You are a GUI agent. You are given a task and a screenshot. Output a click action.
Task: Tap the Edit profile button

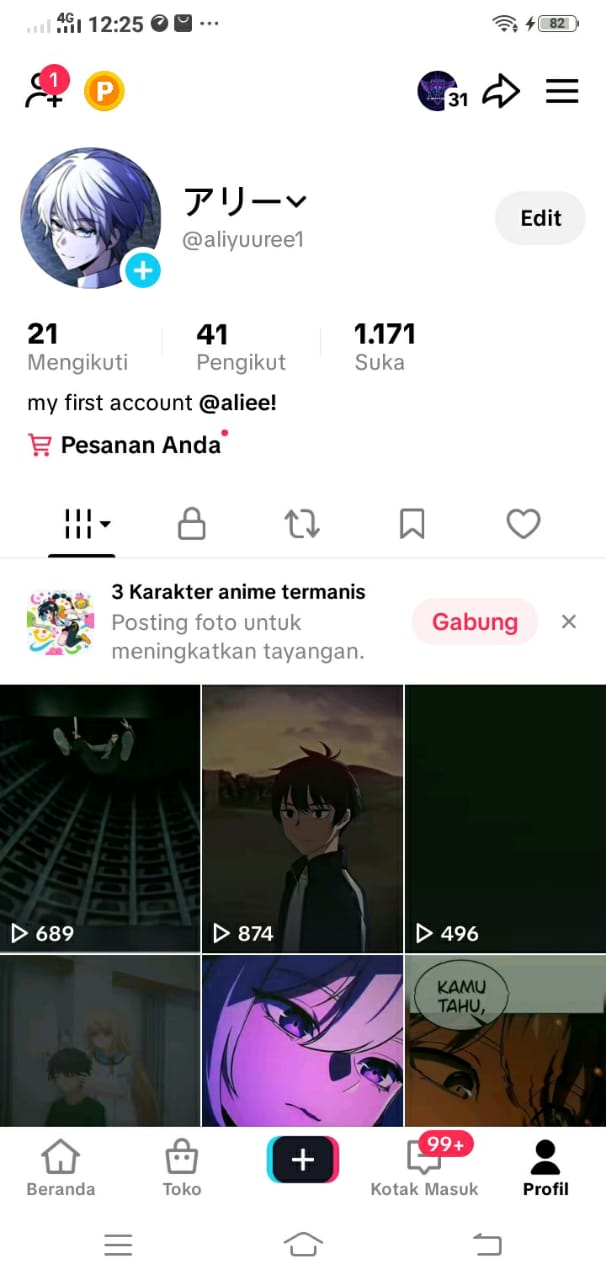(x=540, y=218)
